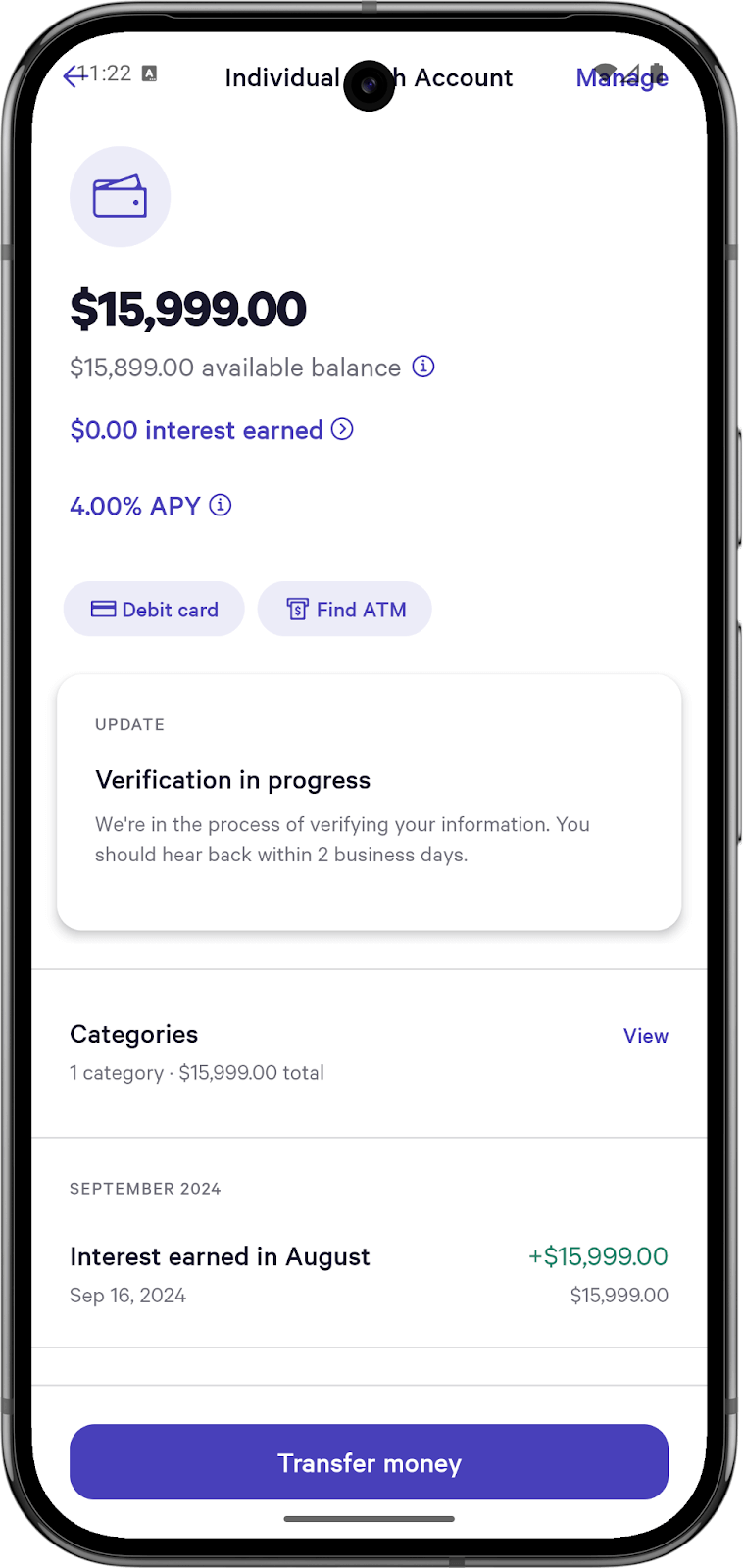Go back using the top-left arrow

point(74,76)
